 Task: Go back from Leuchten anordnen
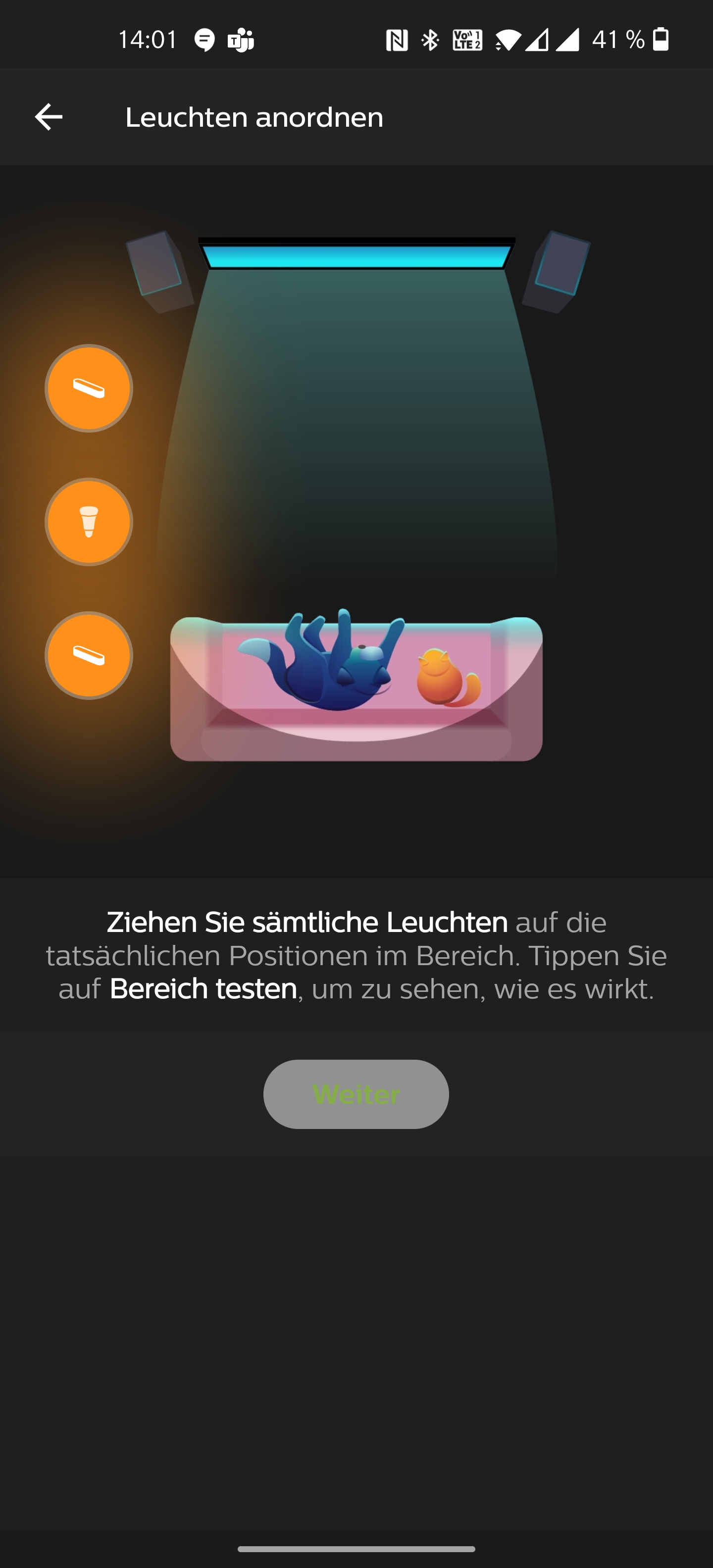[49, 117]
